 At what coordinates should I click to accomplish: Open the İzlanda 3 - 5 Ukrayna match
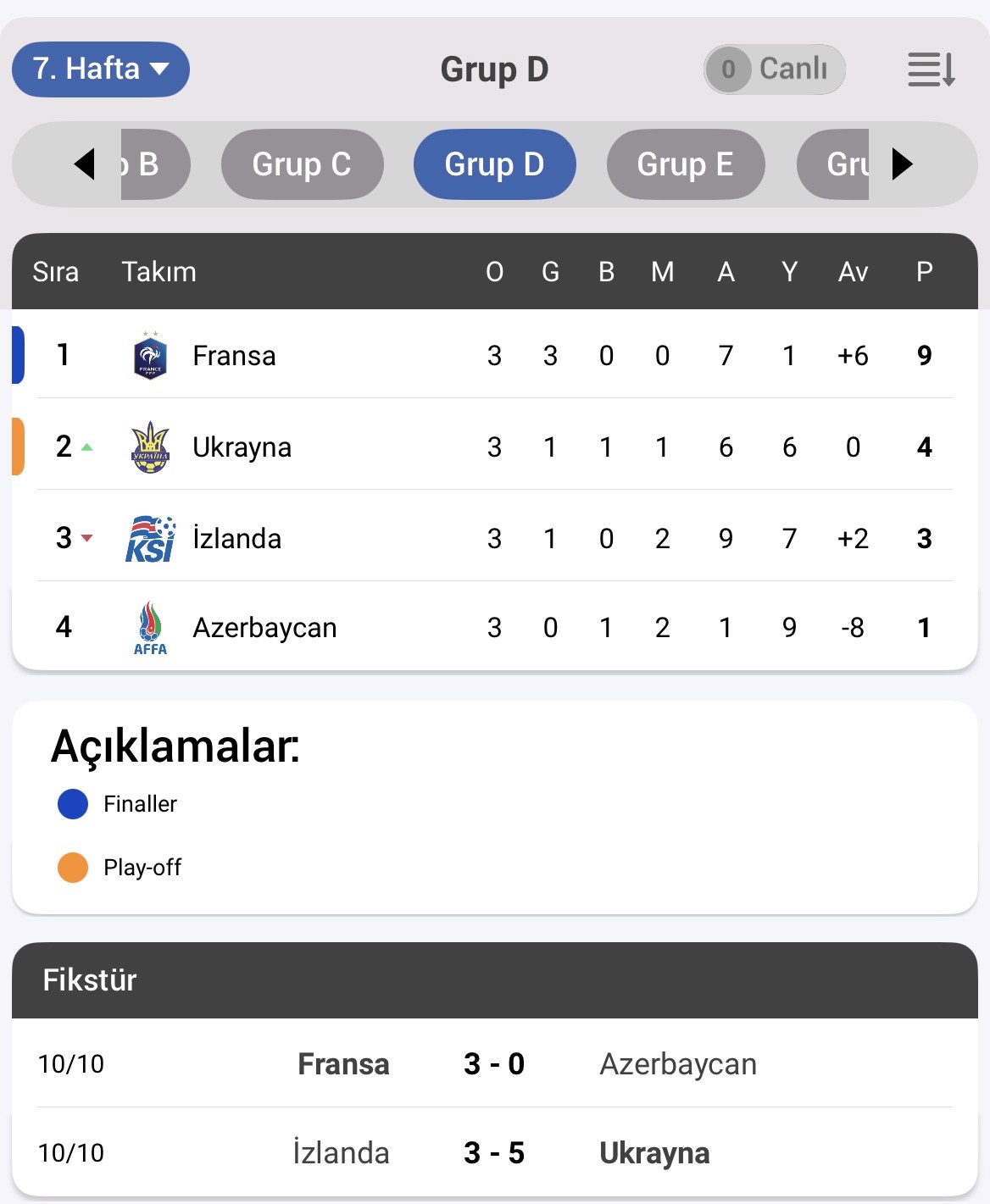494,1153
